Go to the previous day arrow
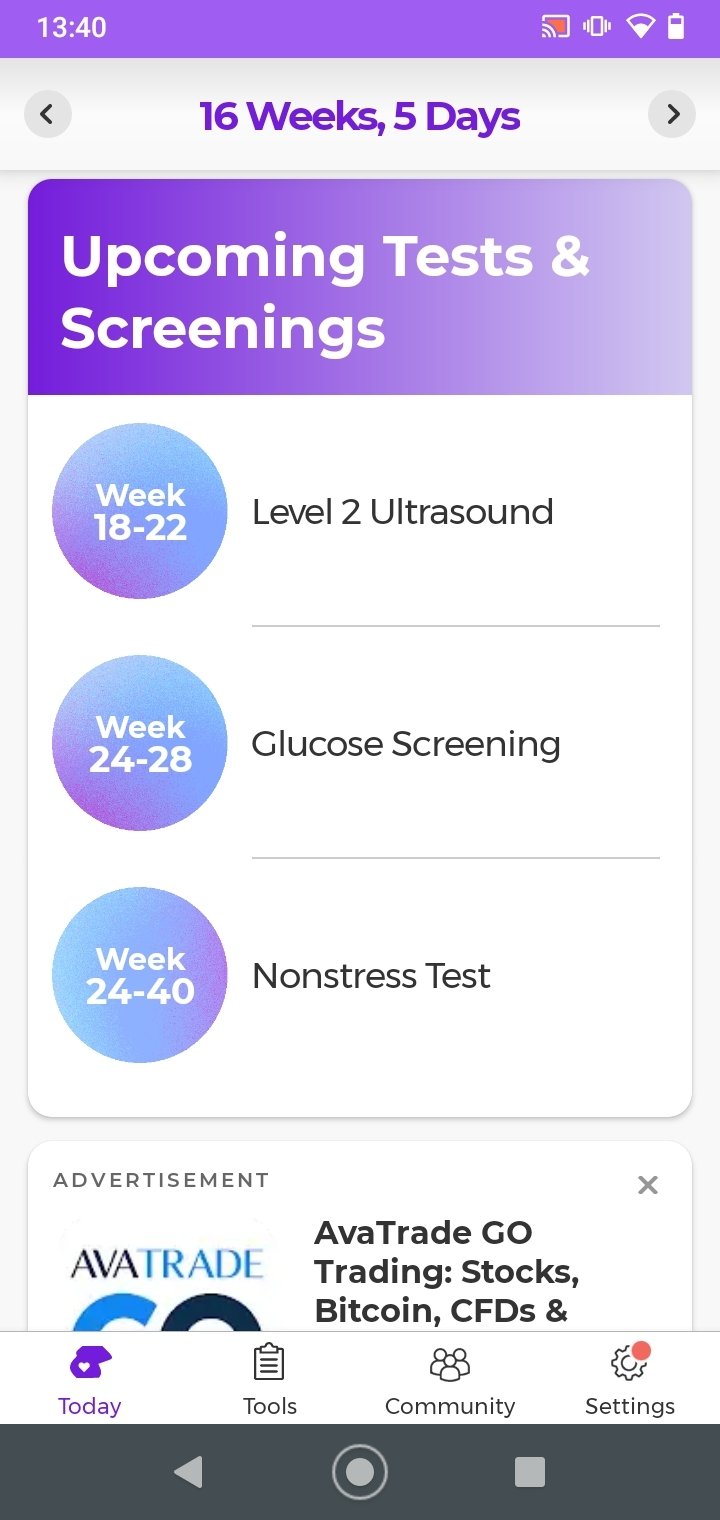Viewport: 720px width, 1520px height. (x=47, y=115)
